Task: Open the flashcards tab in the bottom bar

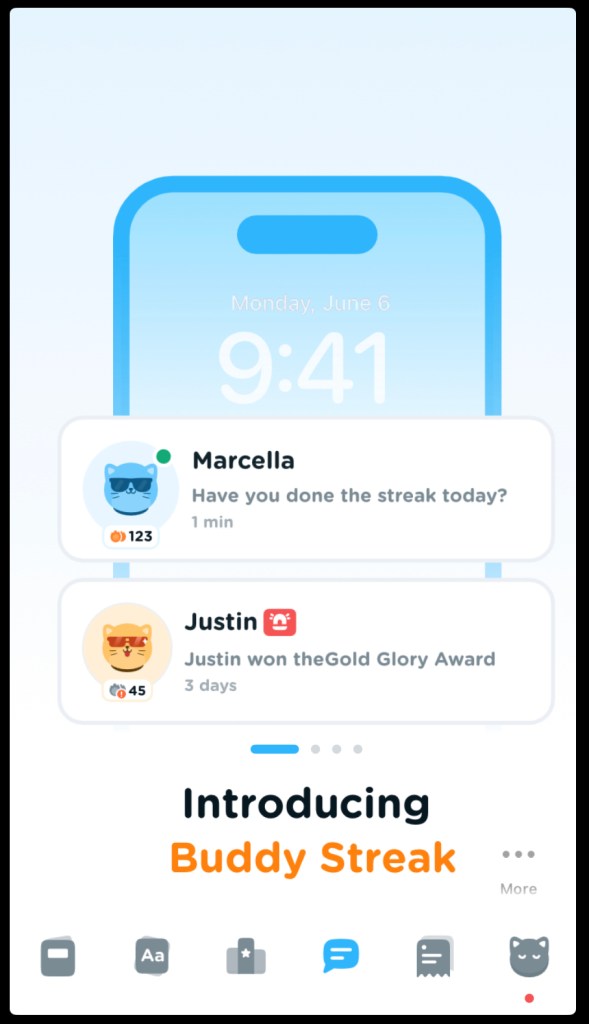Action: tap(57, 957)
